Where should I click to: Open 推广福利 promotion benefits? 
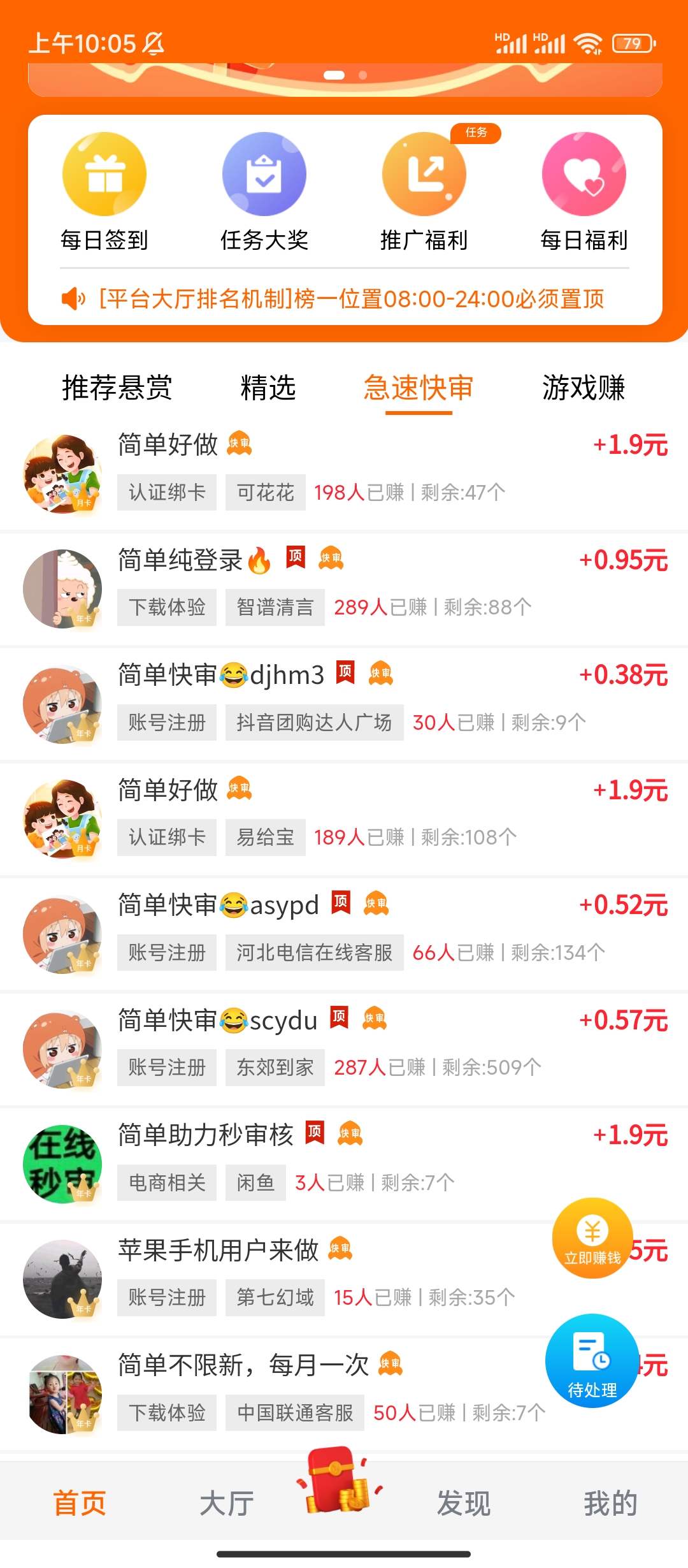tap(424, 192)
